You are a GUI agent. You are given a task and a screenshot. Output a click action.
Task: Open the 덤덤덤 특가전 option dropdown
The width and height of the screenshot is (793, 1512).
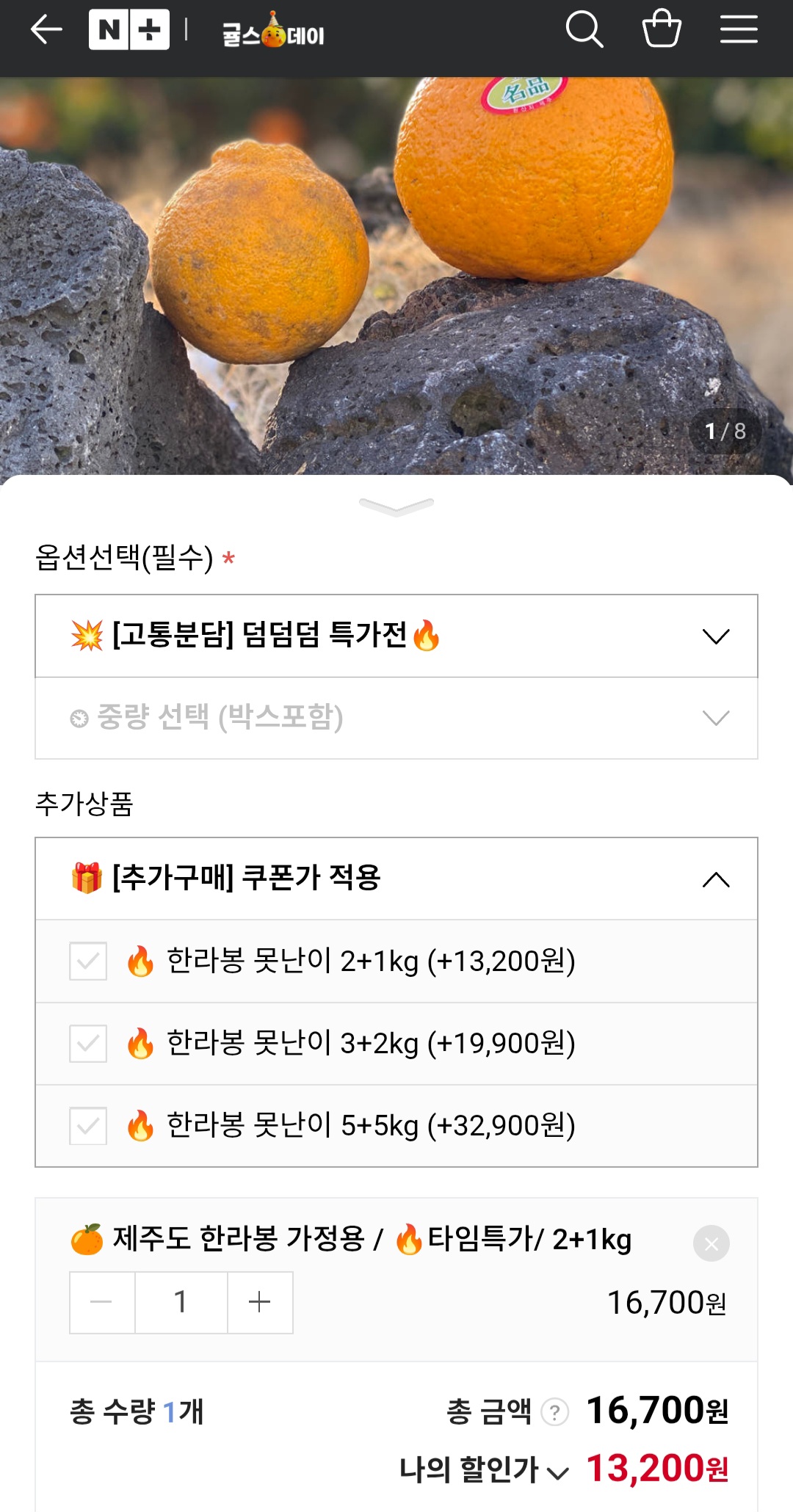(x=396, y=636)
